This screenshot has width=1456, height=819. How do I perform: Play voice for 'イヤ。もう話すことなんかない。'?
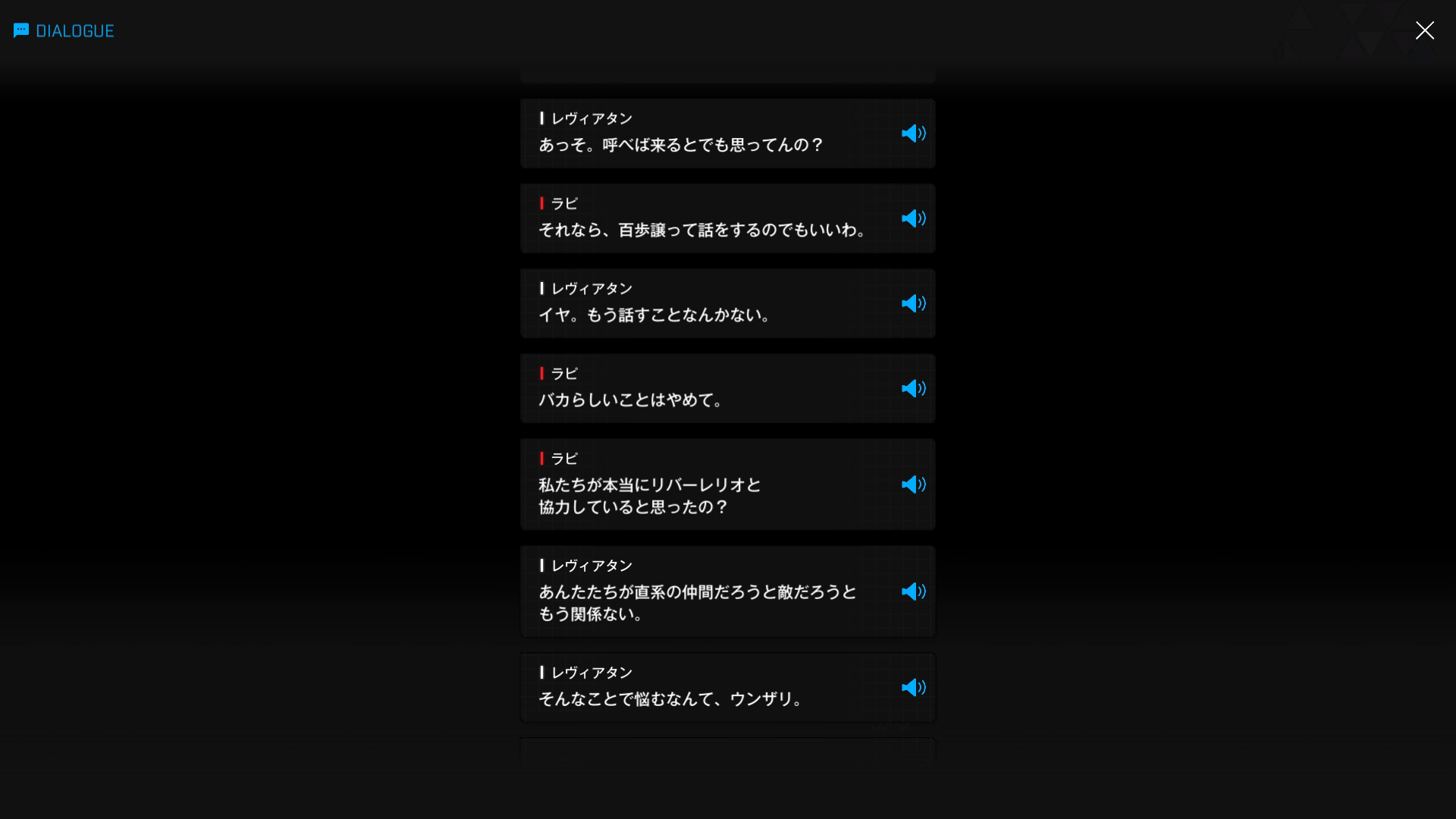click(x=913, y=303)
